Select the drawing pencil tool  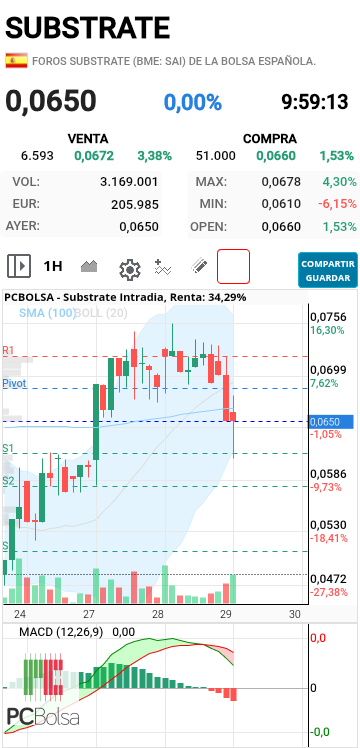(x=200, y=266)
